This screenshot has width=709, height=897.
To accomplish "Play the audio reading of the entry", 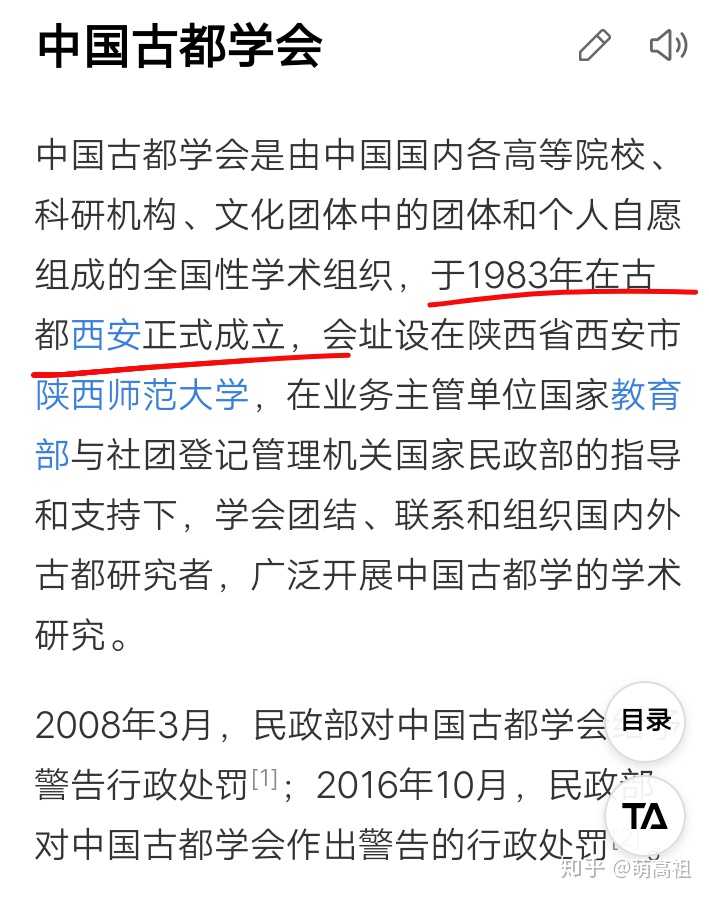I will tap(667, 45).
